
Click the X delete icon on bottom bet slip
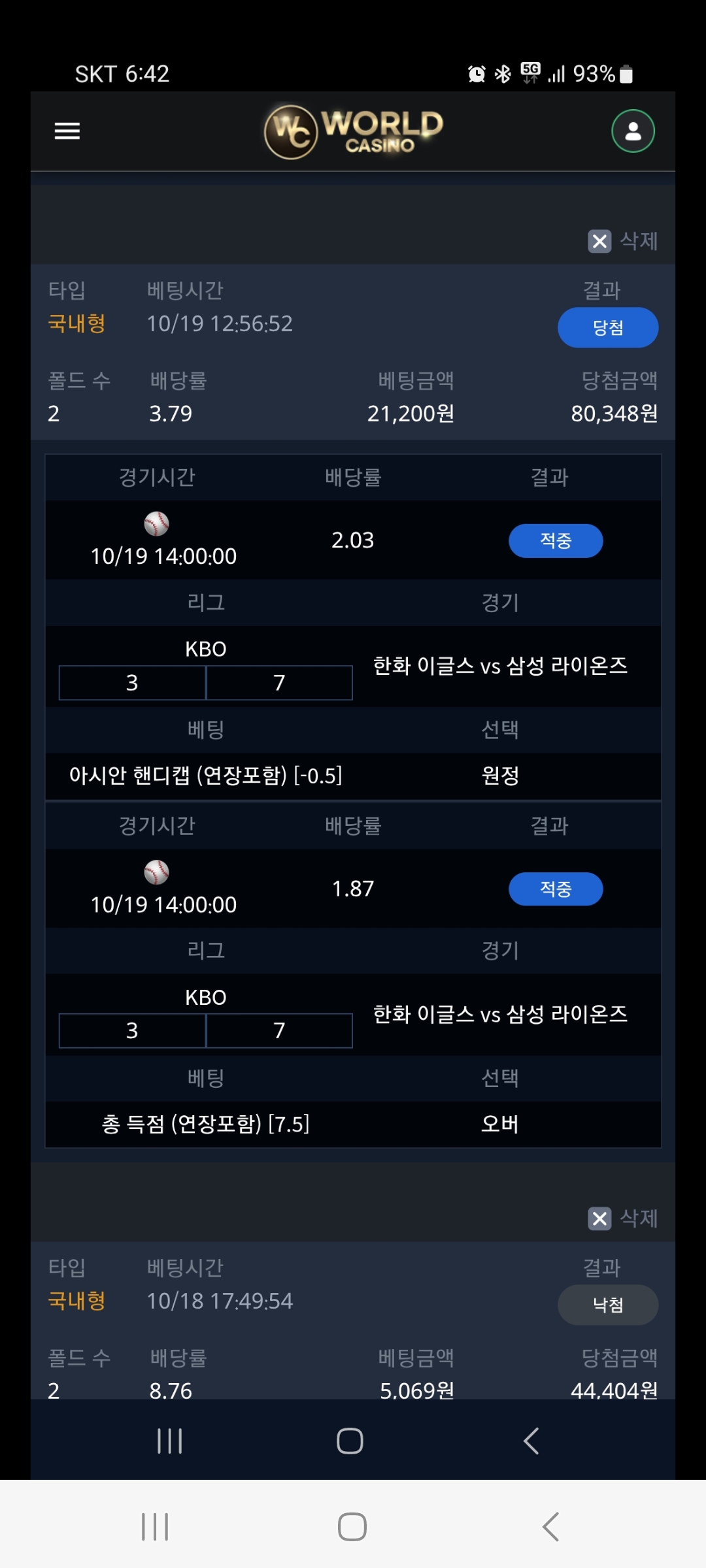tap(598, 1218)
